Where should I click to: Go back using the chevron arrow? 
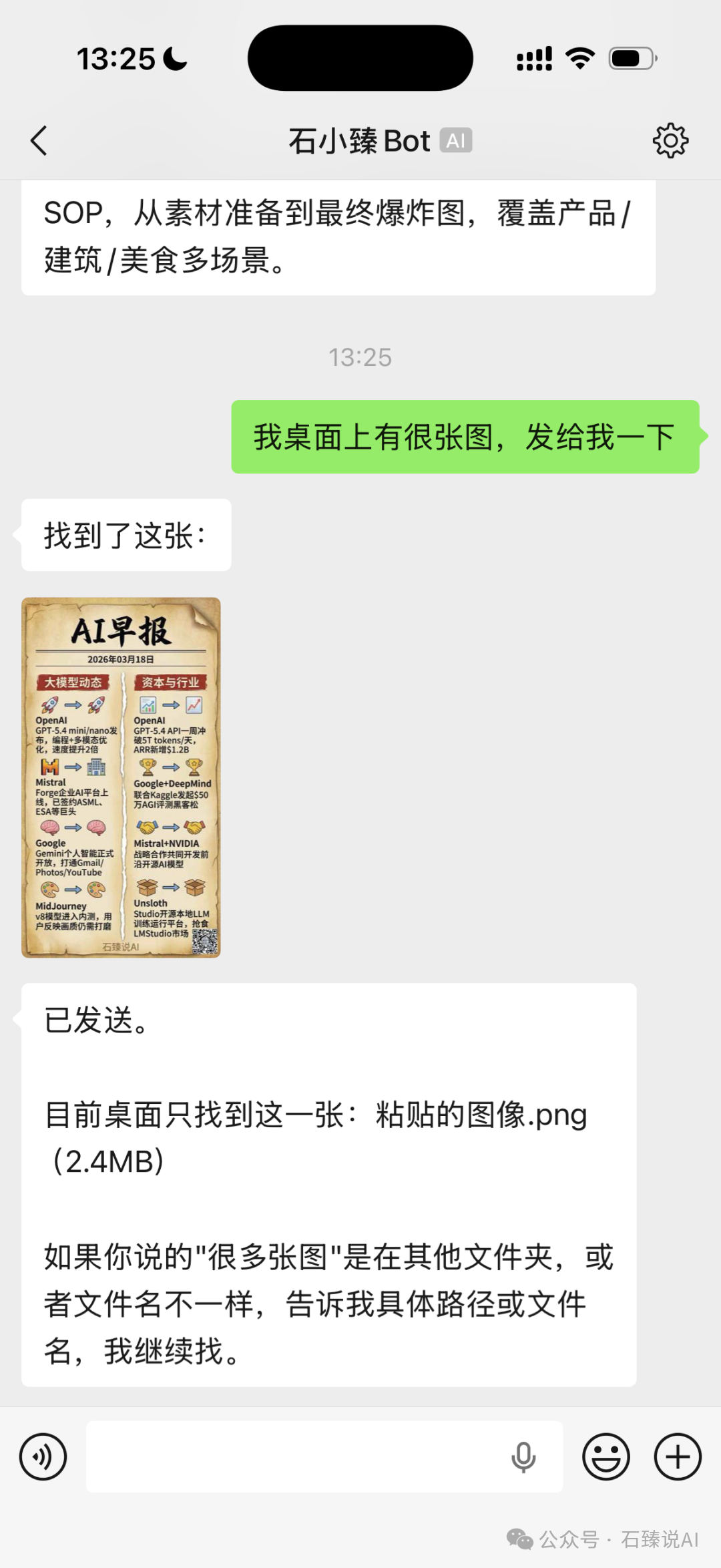(x=38, y=140)
